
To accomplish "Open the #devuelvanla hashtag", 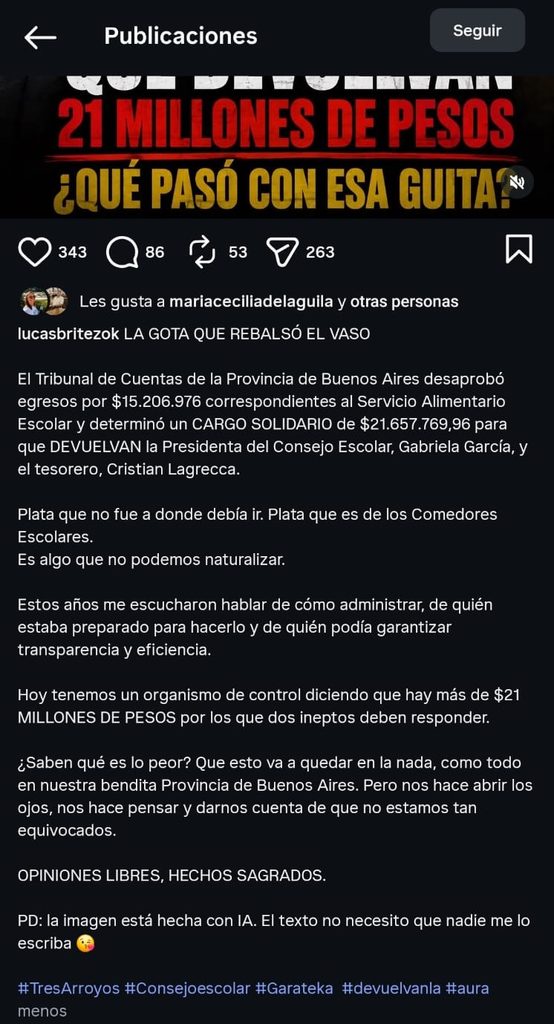I will (391, 988).
